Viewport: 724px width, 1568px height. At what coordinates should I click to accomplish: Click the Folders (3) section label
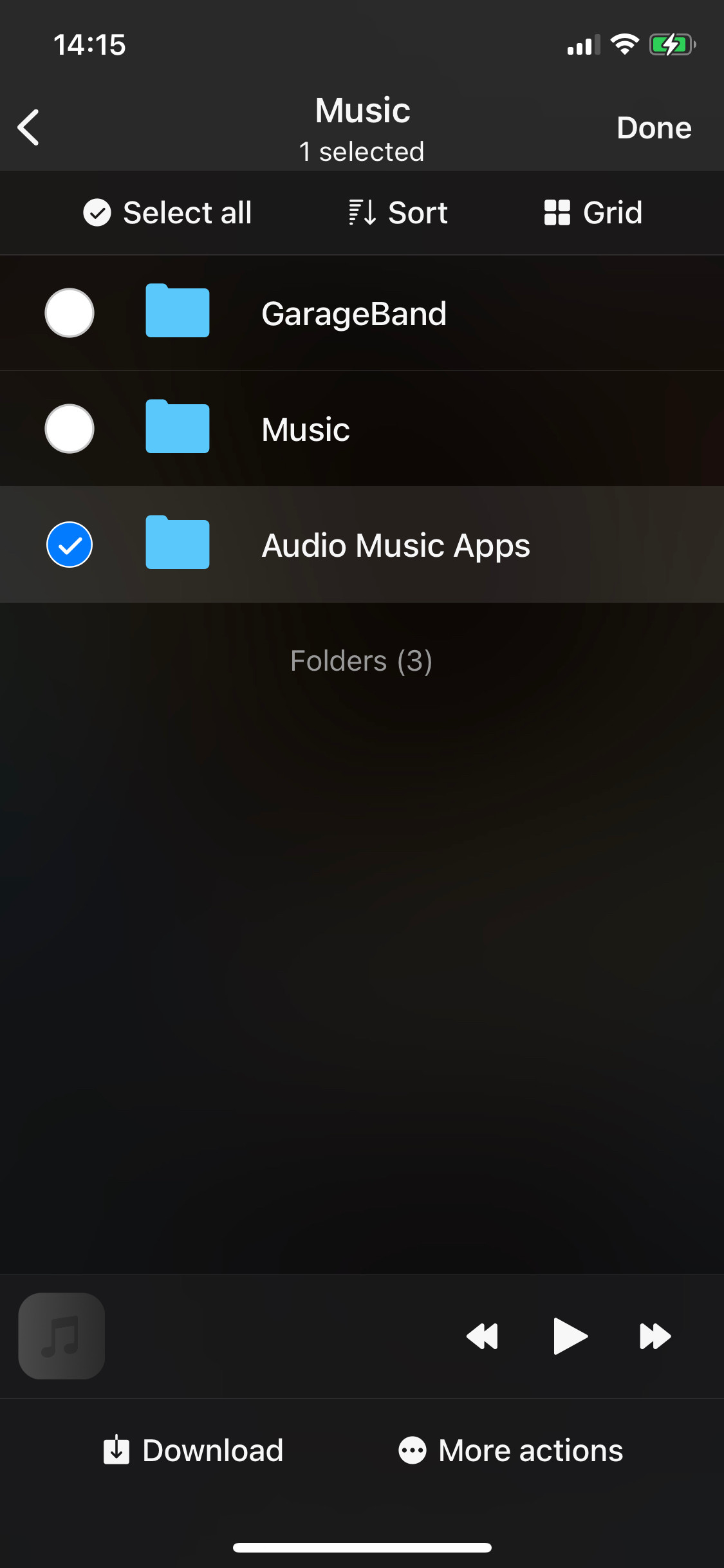pyautogui.click(x=362, y=660)
